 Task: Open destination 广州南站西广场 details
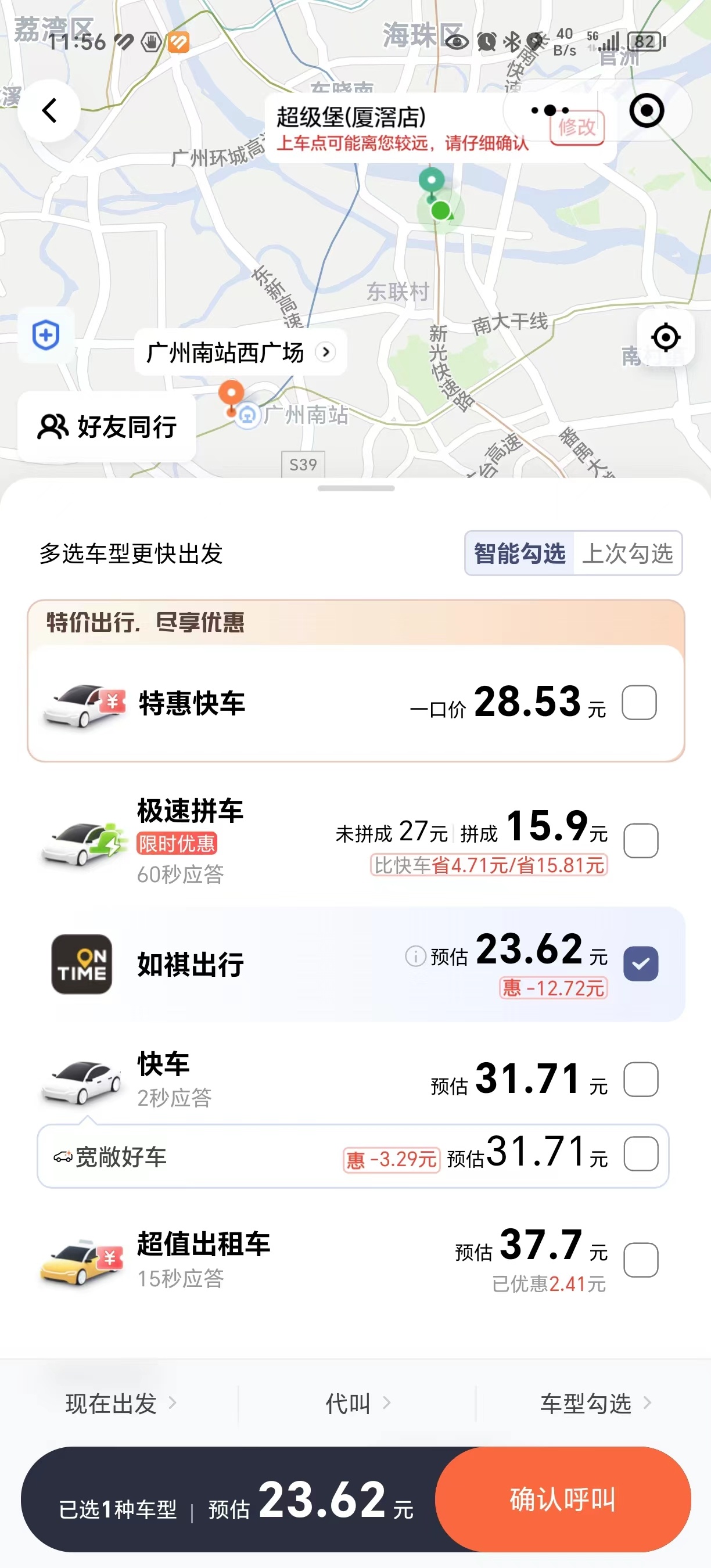[240, 352]
